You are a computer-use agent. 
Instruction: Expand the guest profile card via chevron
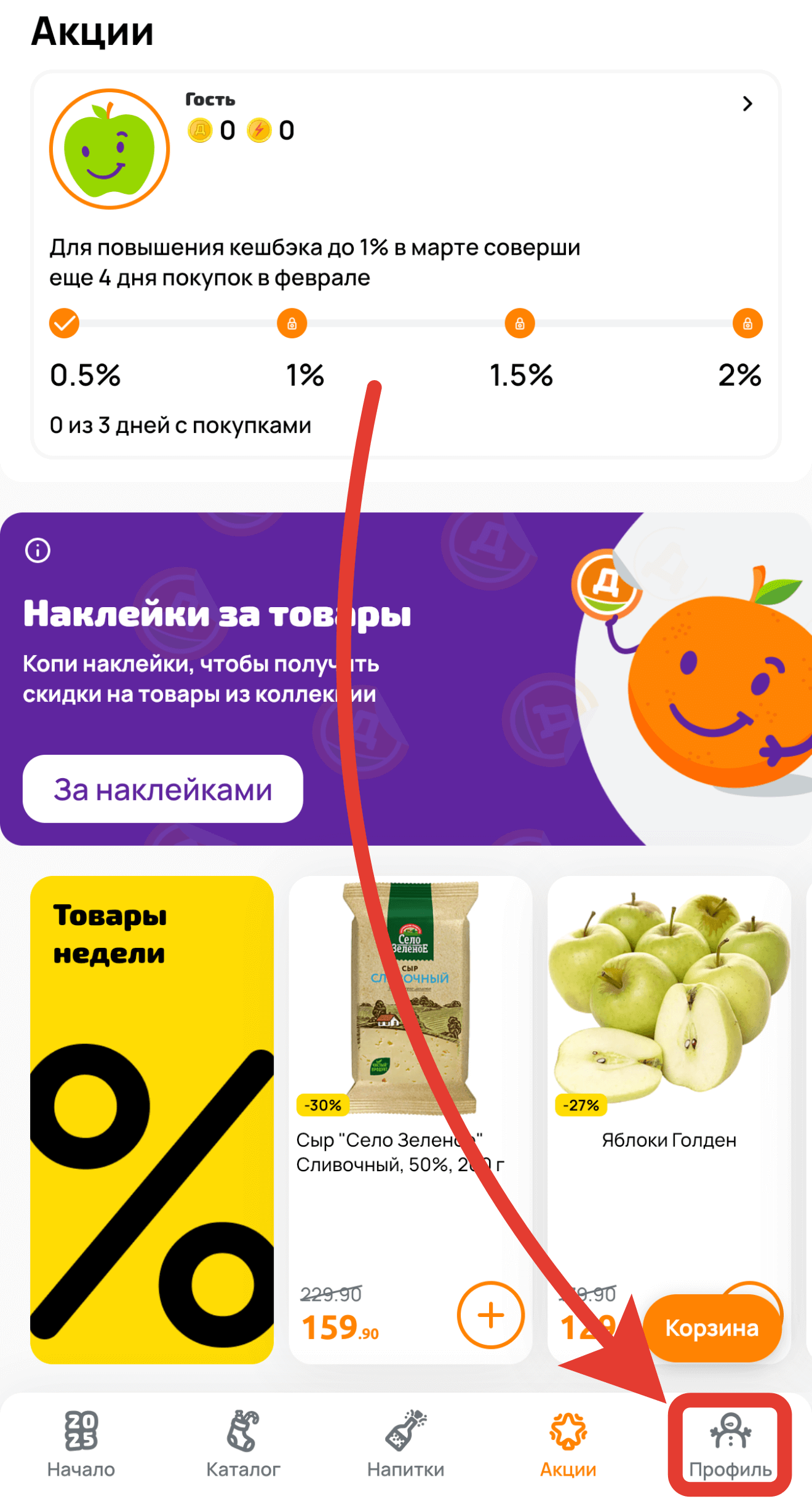[747, 103]
